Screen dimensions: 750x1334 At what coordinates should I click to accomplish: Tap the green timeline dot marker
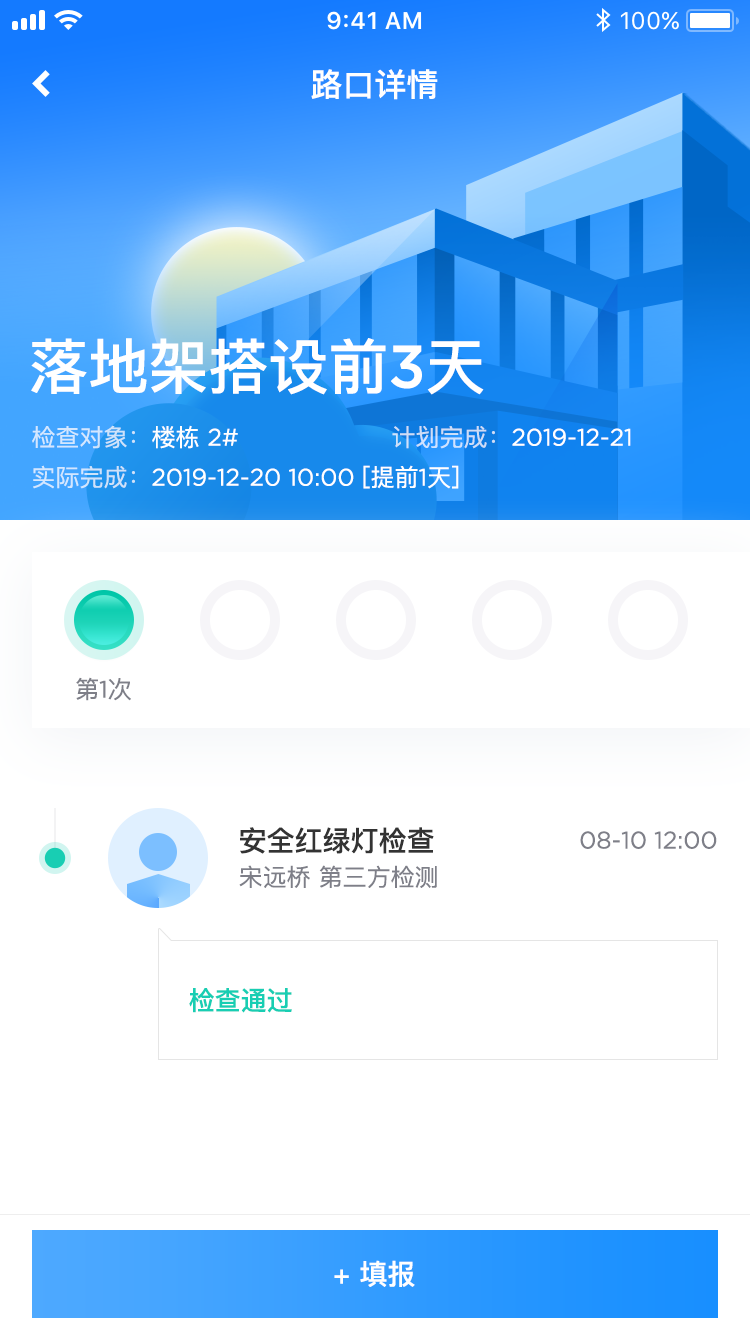tap(56, 858)
